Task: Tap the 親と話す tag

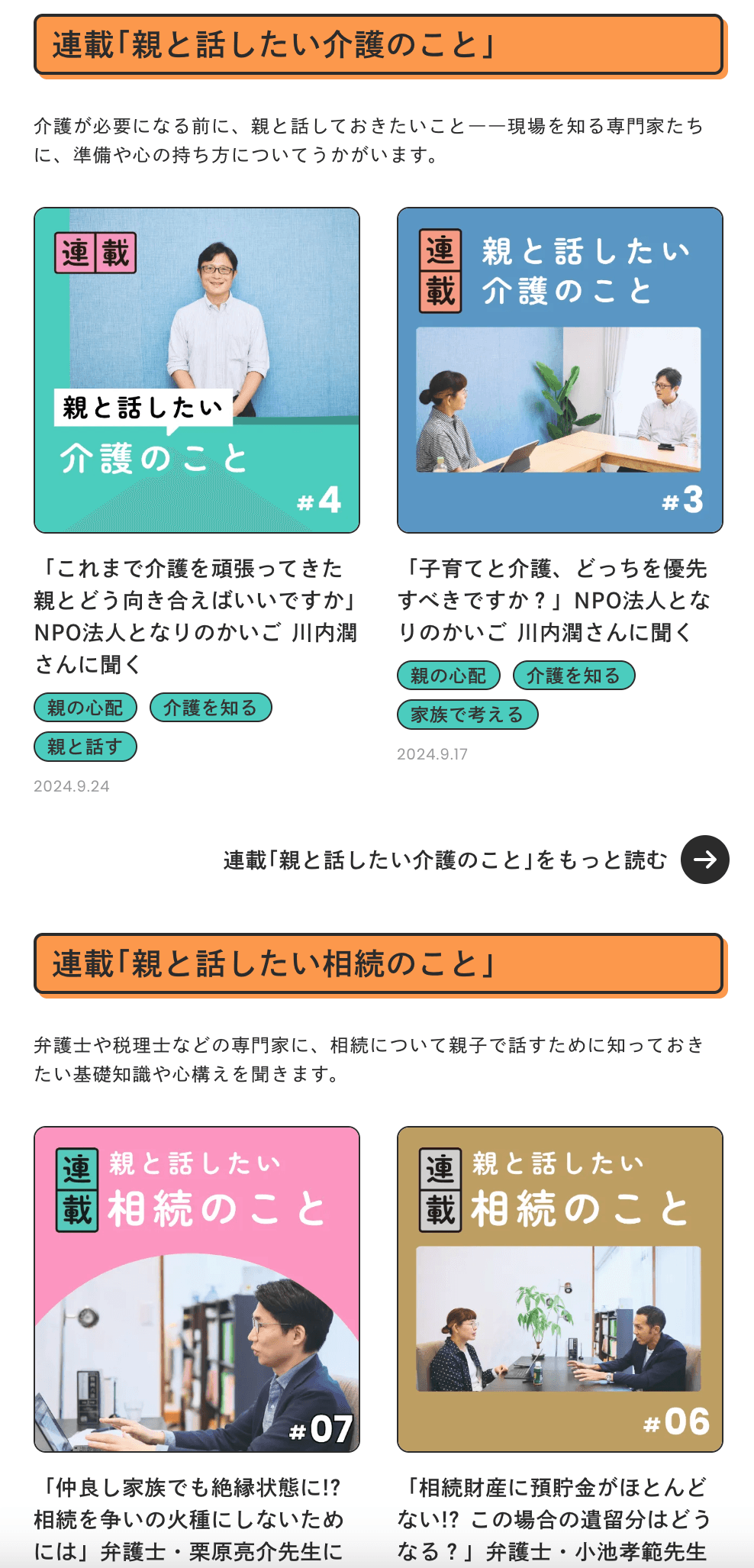Action: [85, 747]
